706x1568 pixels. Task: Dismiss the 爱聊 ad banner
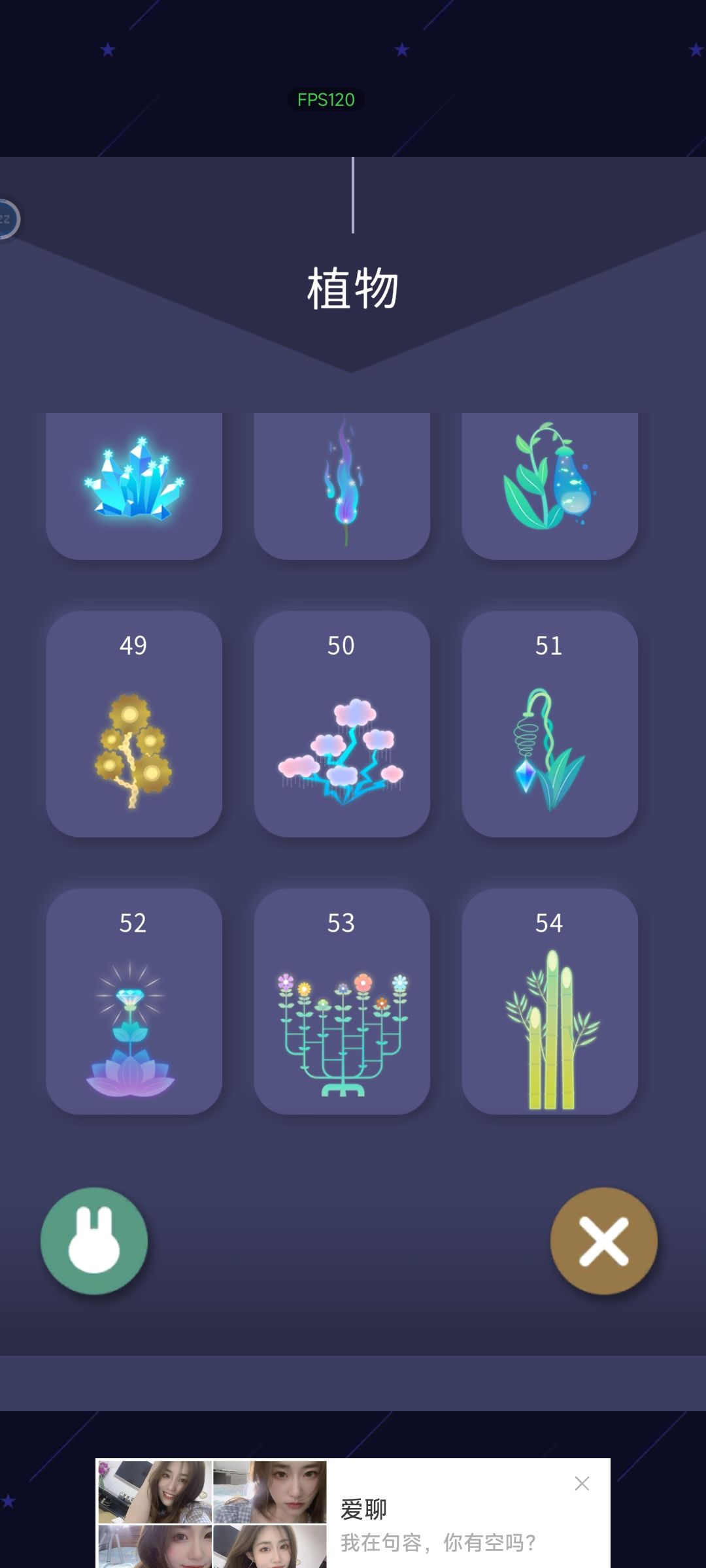coord(582,1483)
